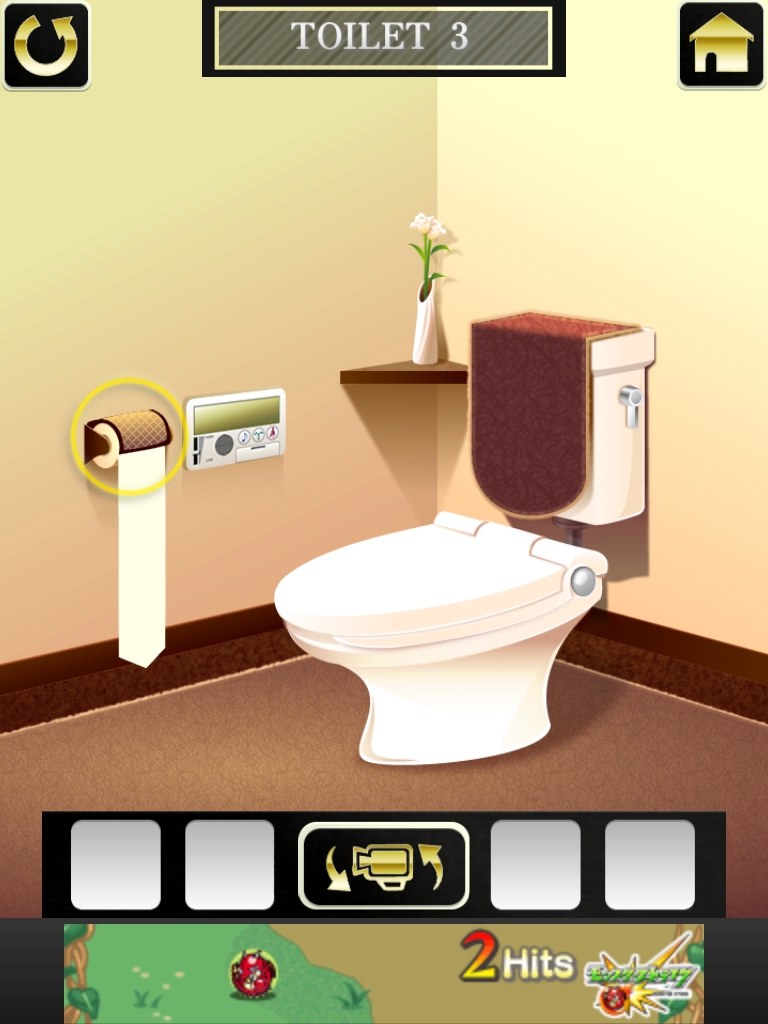Image resolution: width=768 pixels, height=1024 pixels.
Task: Select the last inventory slot
Action: click(x=649, y=864)
